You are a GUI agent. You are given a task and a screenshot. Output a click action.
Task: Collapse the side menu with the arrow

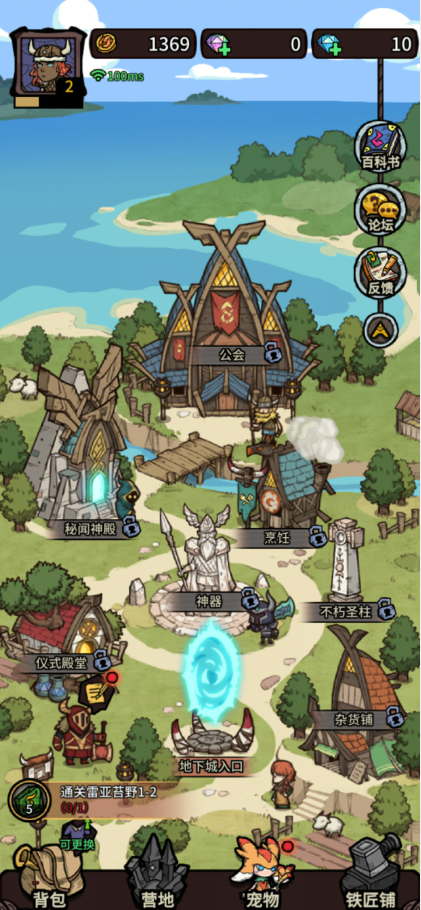[x=381, y=330]
